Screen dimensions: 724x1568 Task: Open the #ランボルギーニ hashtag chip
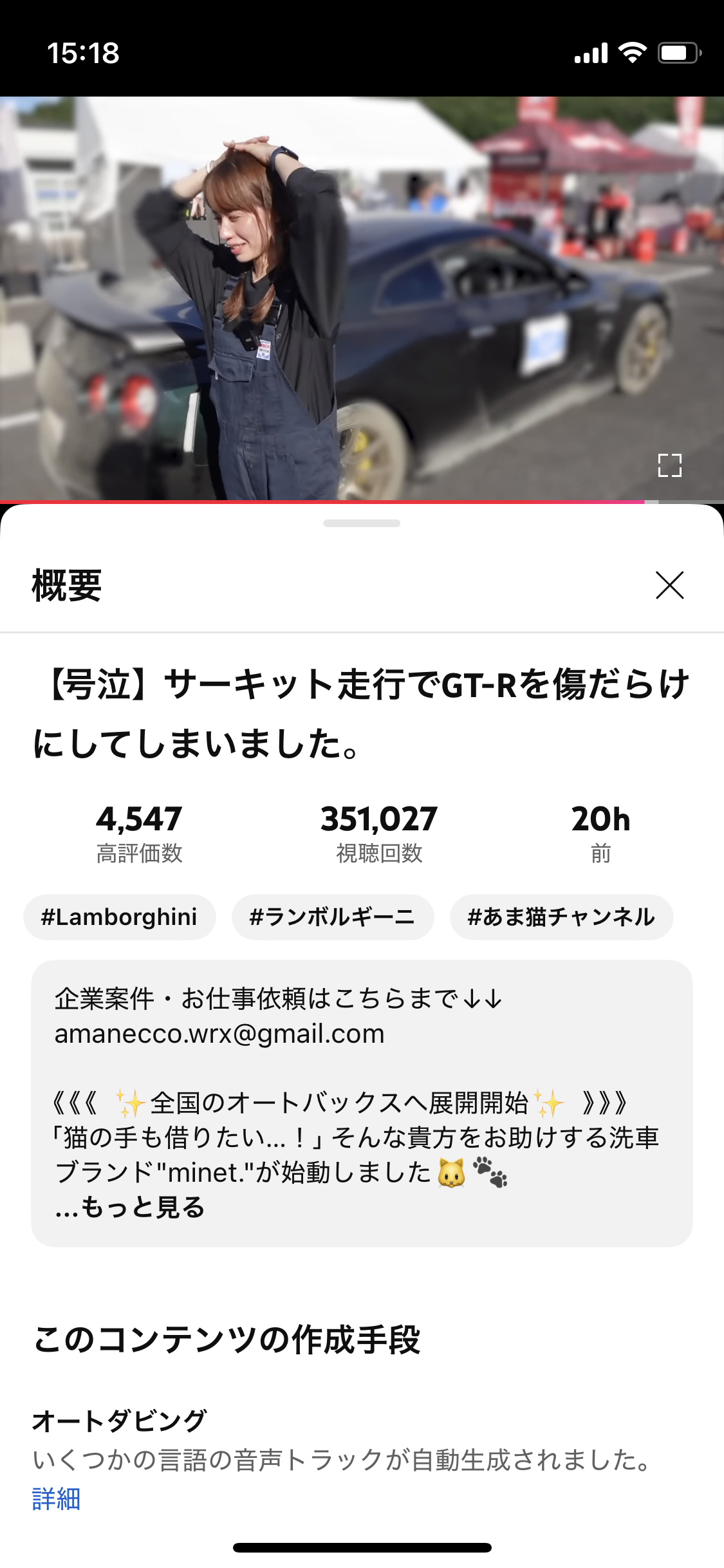pyautogui.click(x=332, y=917)
